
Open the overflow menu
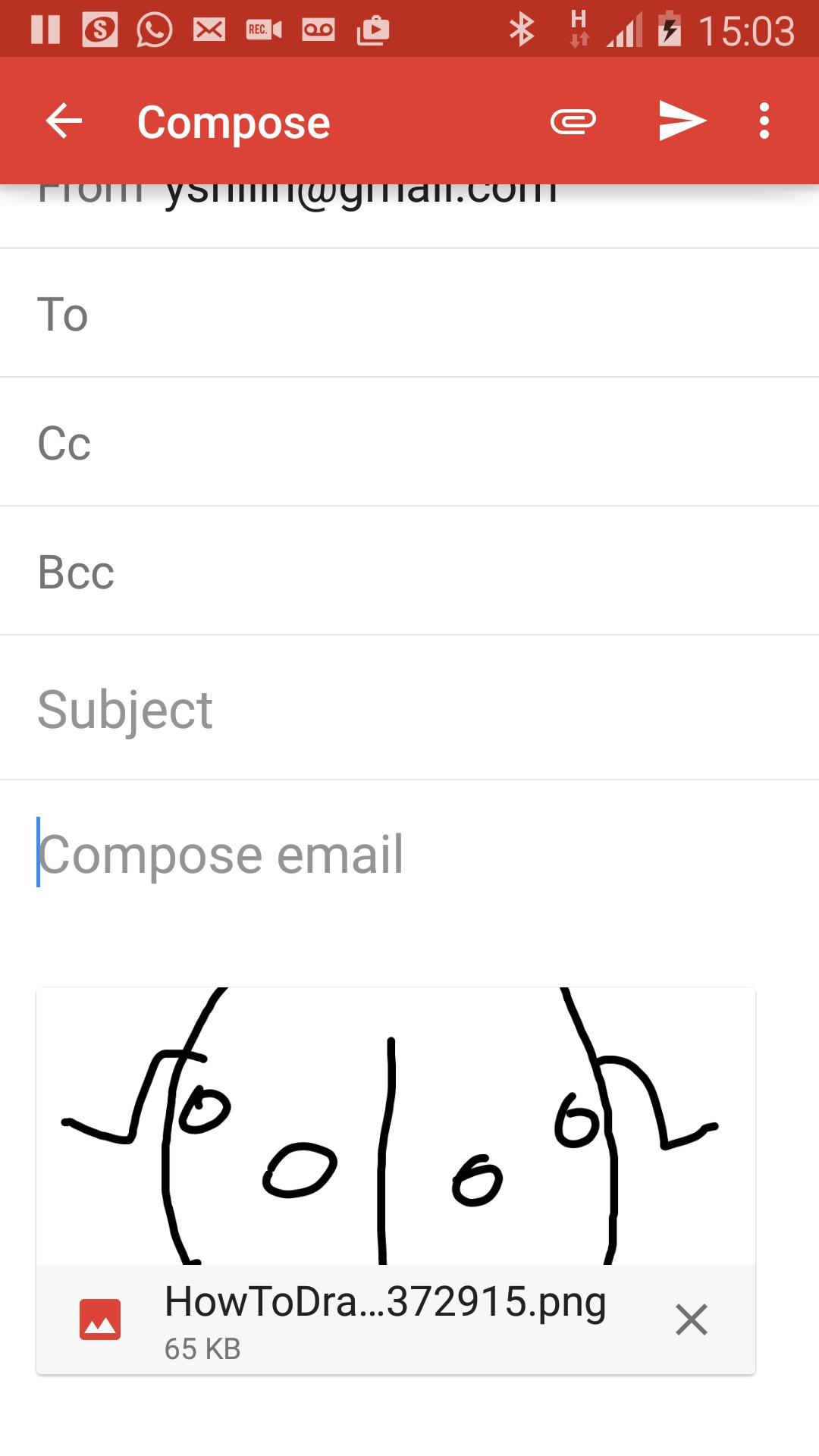(764, 121)
